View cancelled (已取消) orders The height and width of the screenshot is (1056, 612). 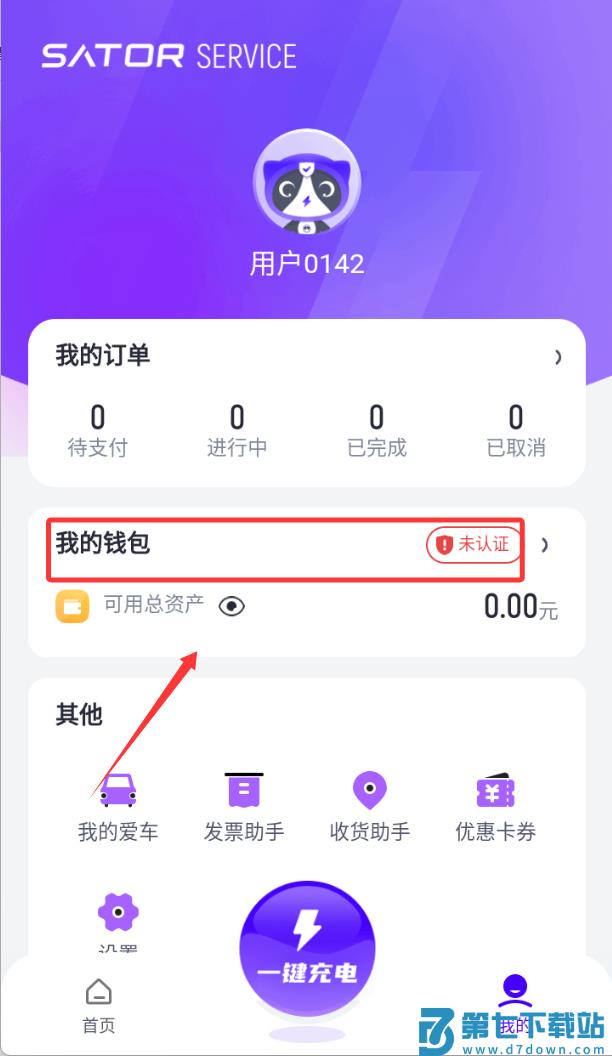[x=516, y=430]
